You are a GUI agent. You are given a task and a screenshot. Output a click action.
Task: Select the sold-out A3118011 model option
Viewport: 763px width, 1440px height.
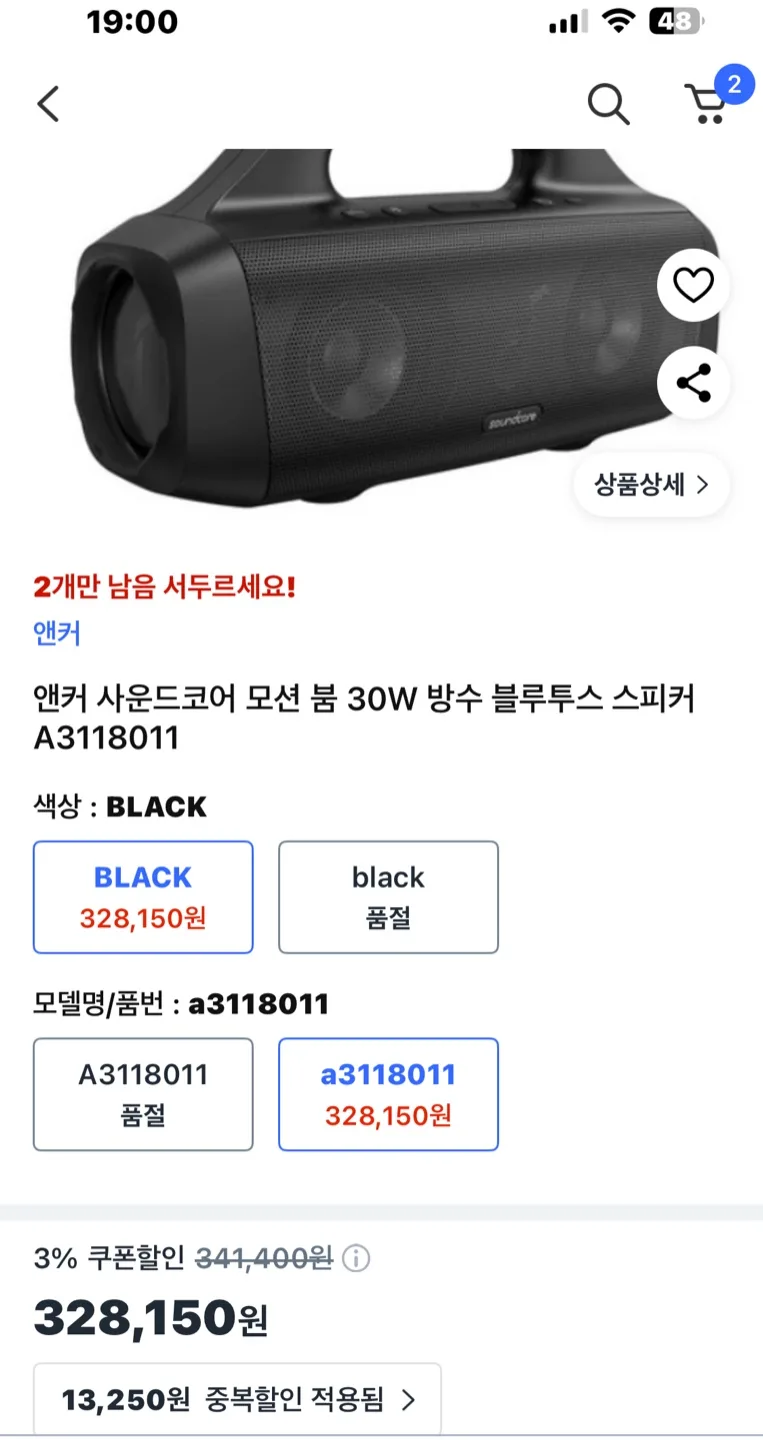[142, 1093]
